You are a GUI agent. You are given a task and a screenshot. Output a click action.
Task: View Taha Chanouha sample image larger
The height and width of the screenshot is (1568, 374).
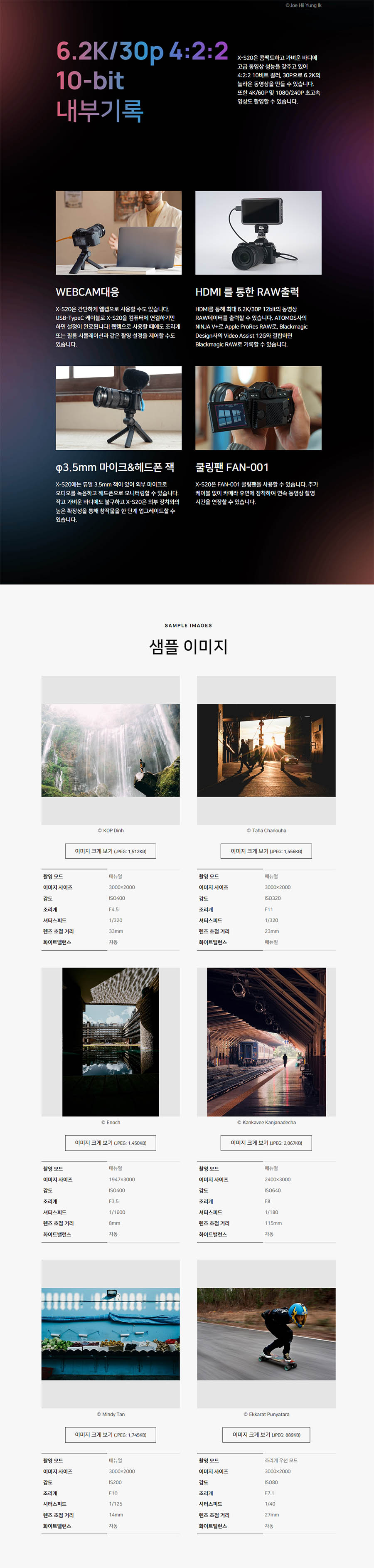[x=266, y=851]
